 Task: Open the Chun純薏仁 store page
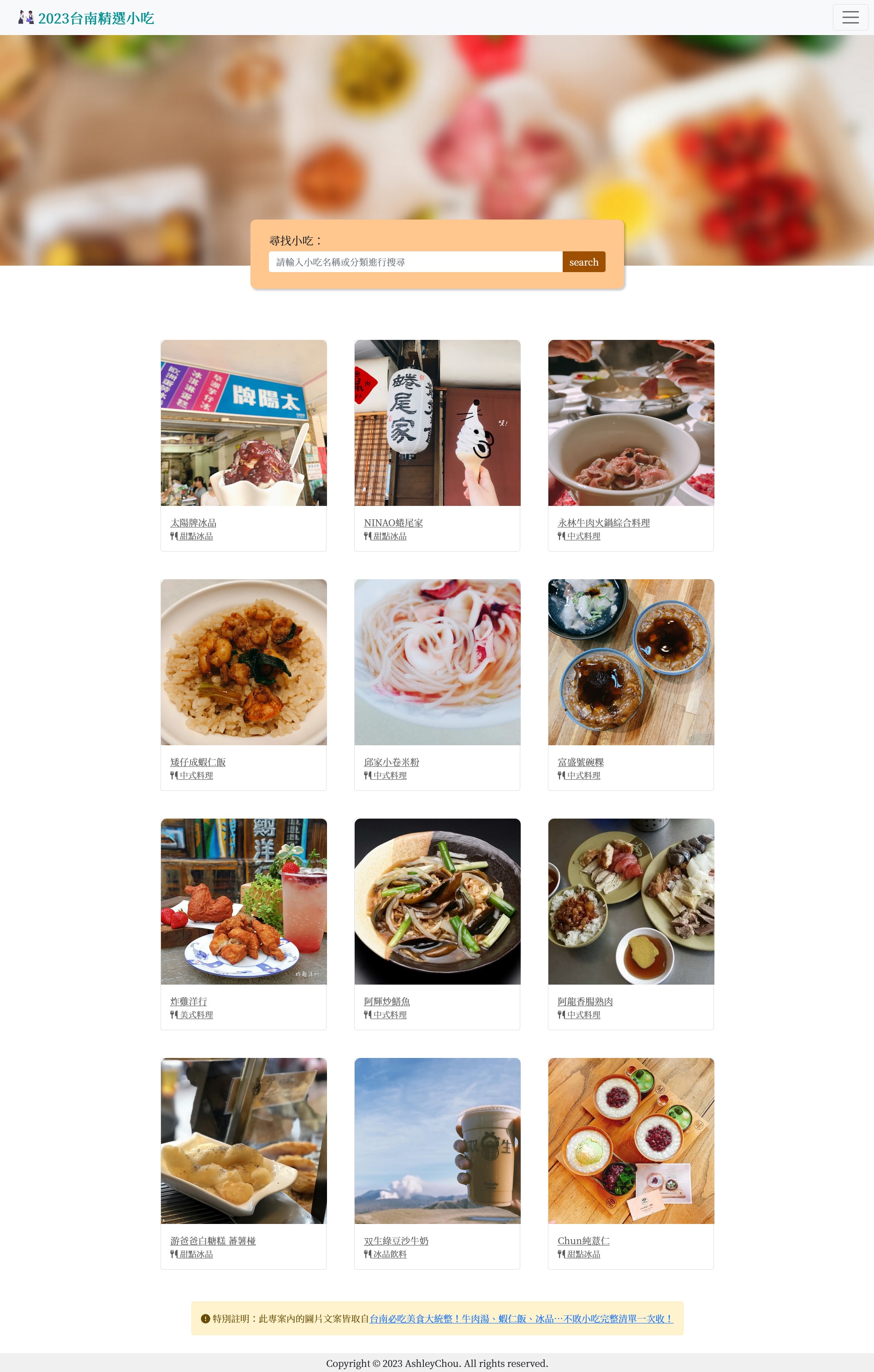[583, 1241]
